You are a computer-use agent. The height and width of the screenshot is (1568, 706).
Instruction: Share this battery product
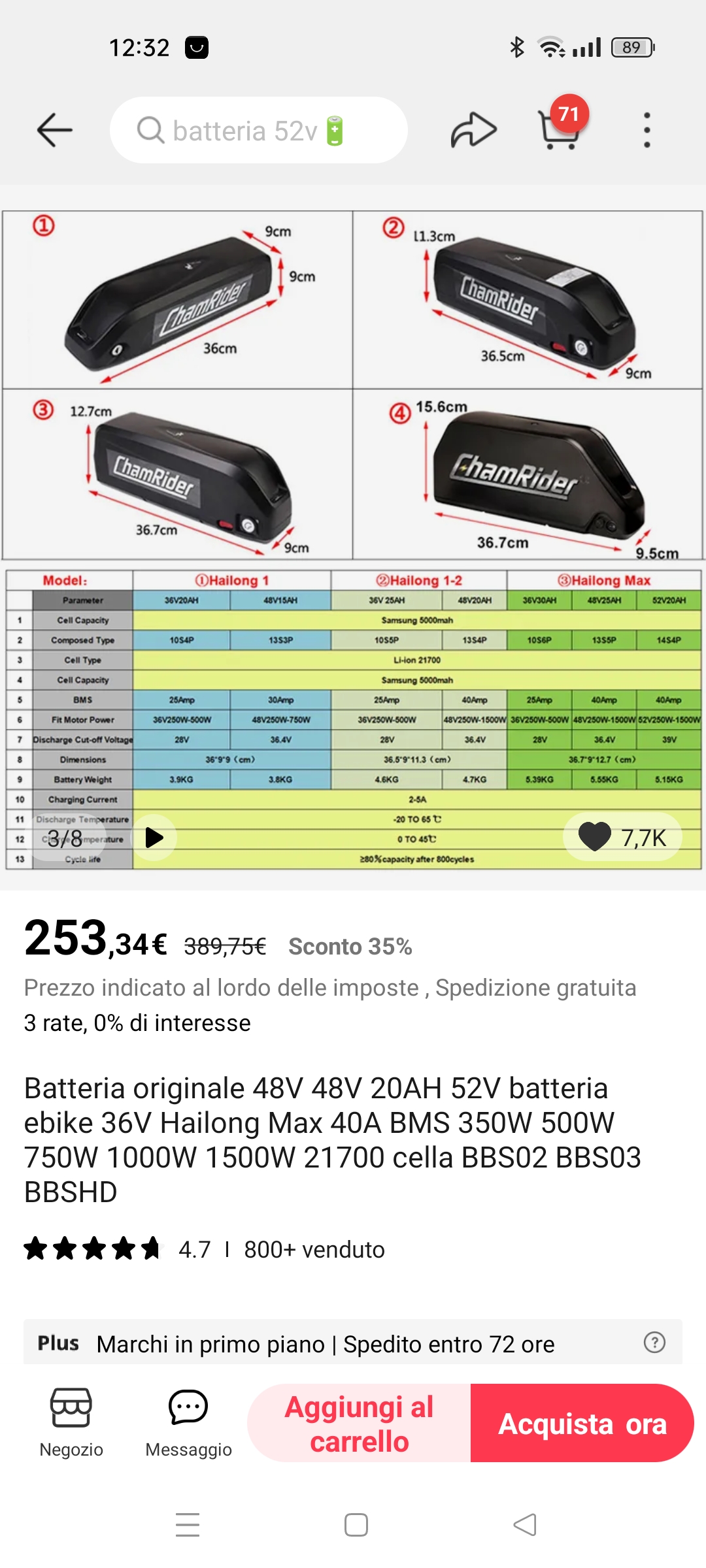(473, 130)
